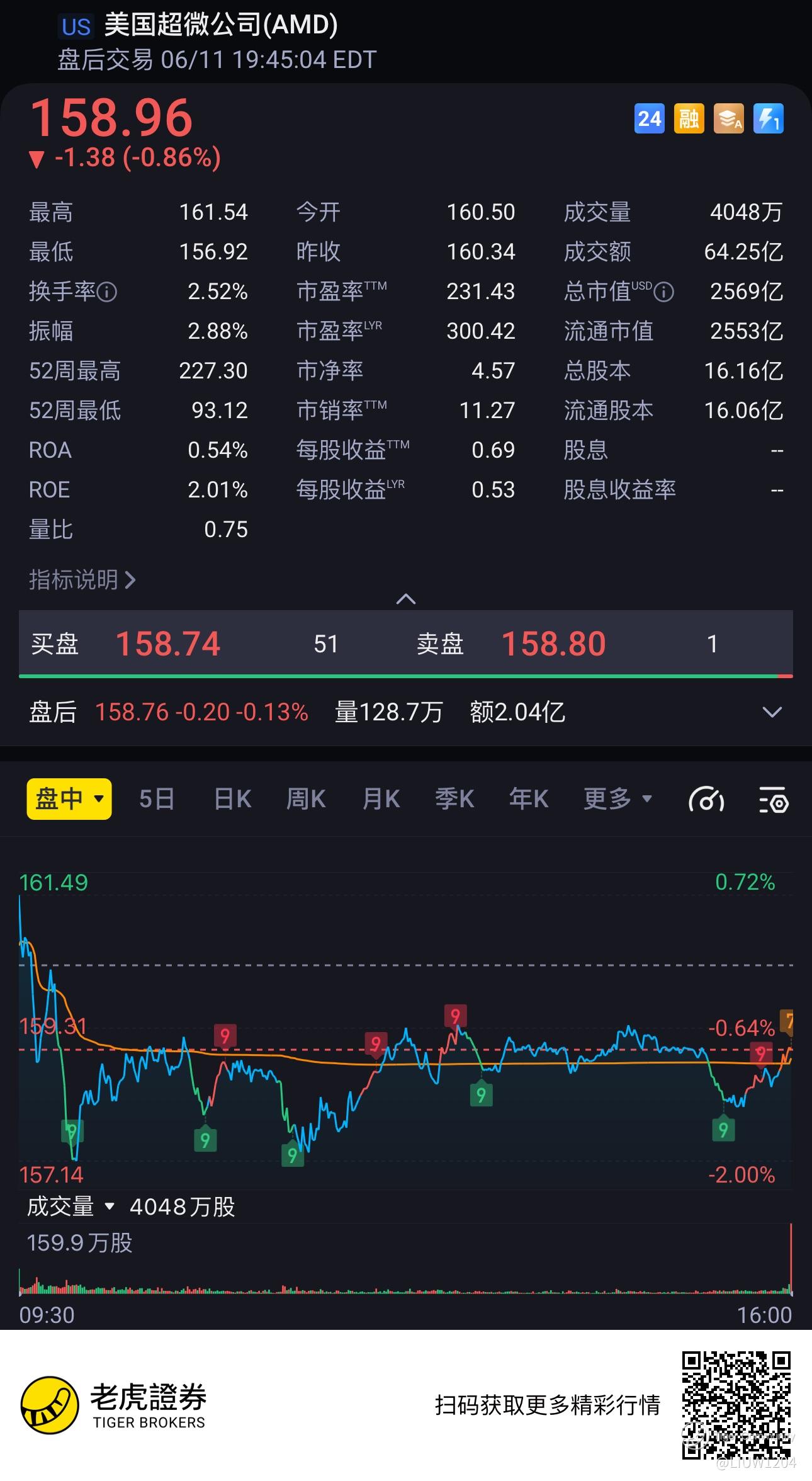Open the 买盘 卖盘 quote bar
The height and width of the screenshot is (1481, 812).
tap(406, 644)
